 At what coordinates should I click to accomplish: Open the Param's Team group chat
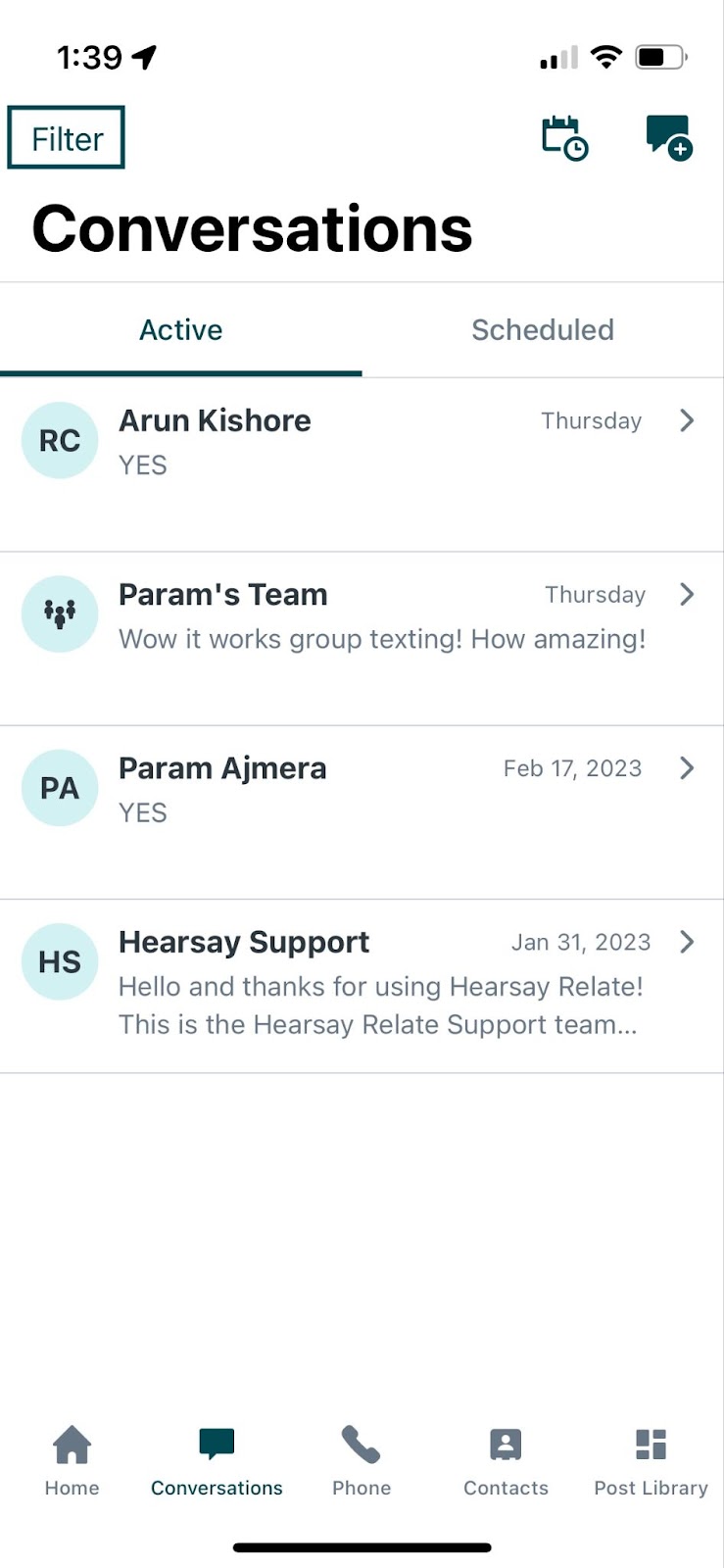[x=362, y=639]
